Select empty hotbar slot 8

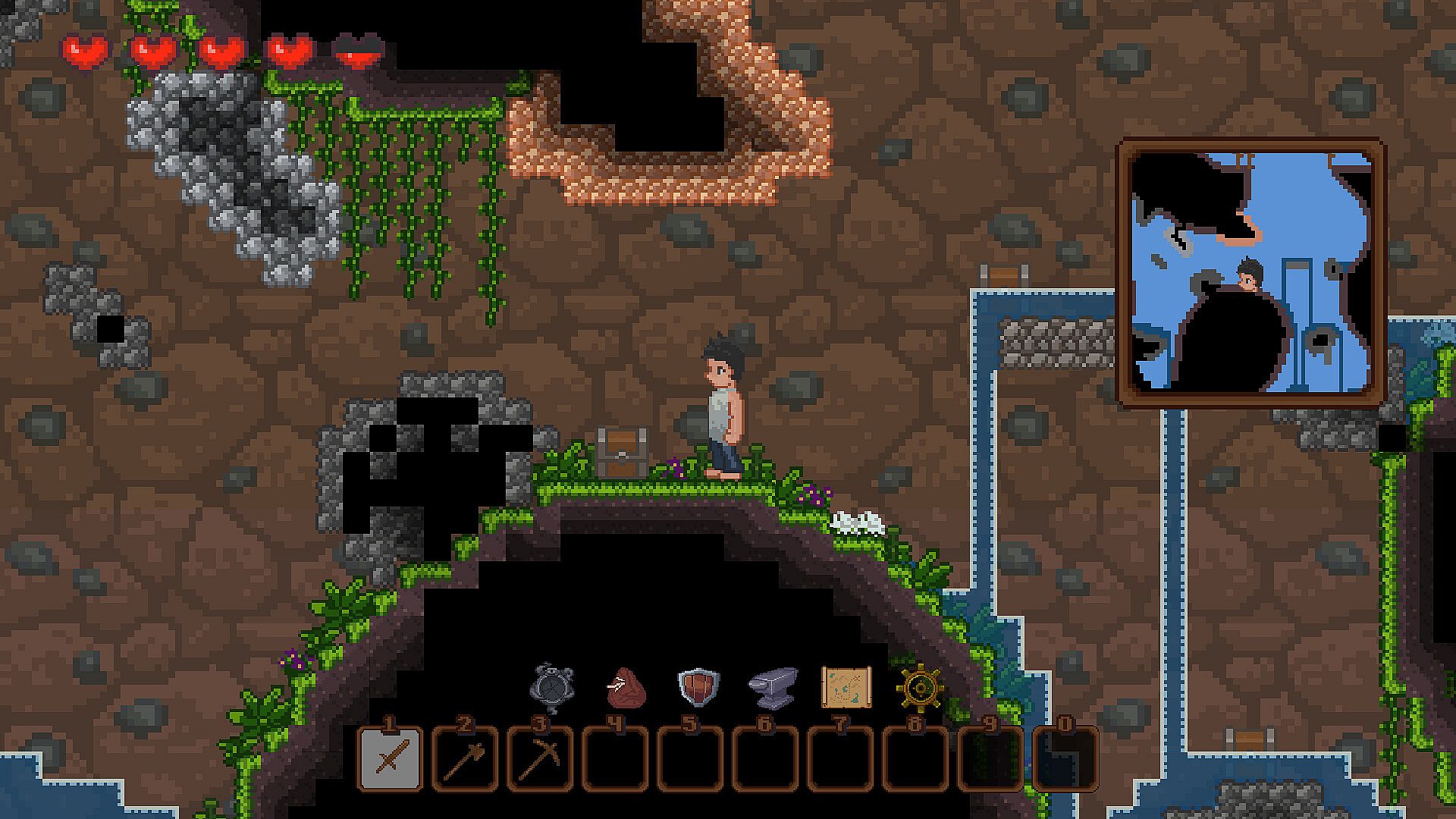click(x=914, y=759)
